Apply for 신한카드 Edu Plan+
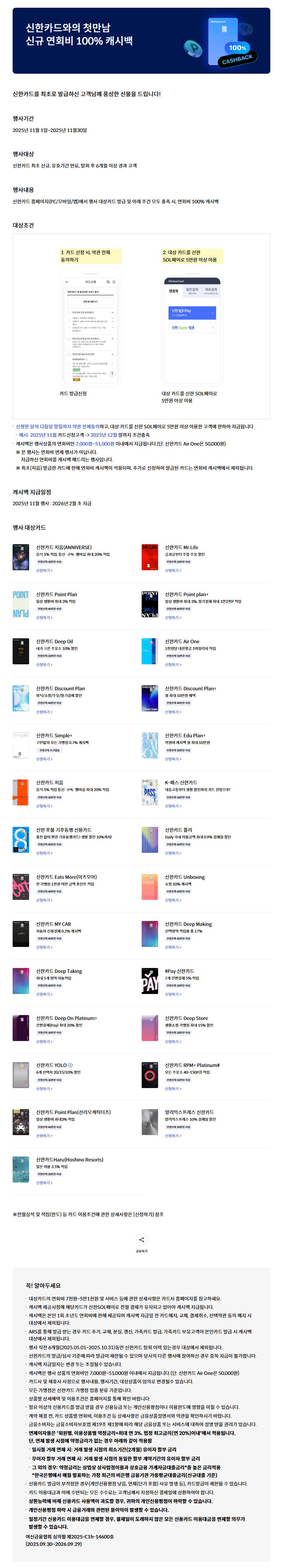 173,759
